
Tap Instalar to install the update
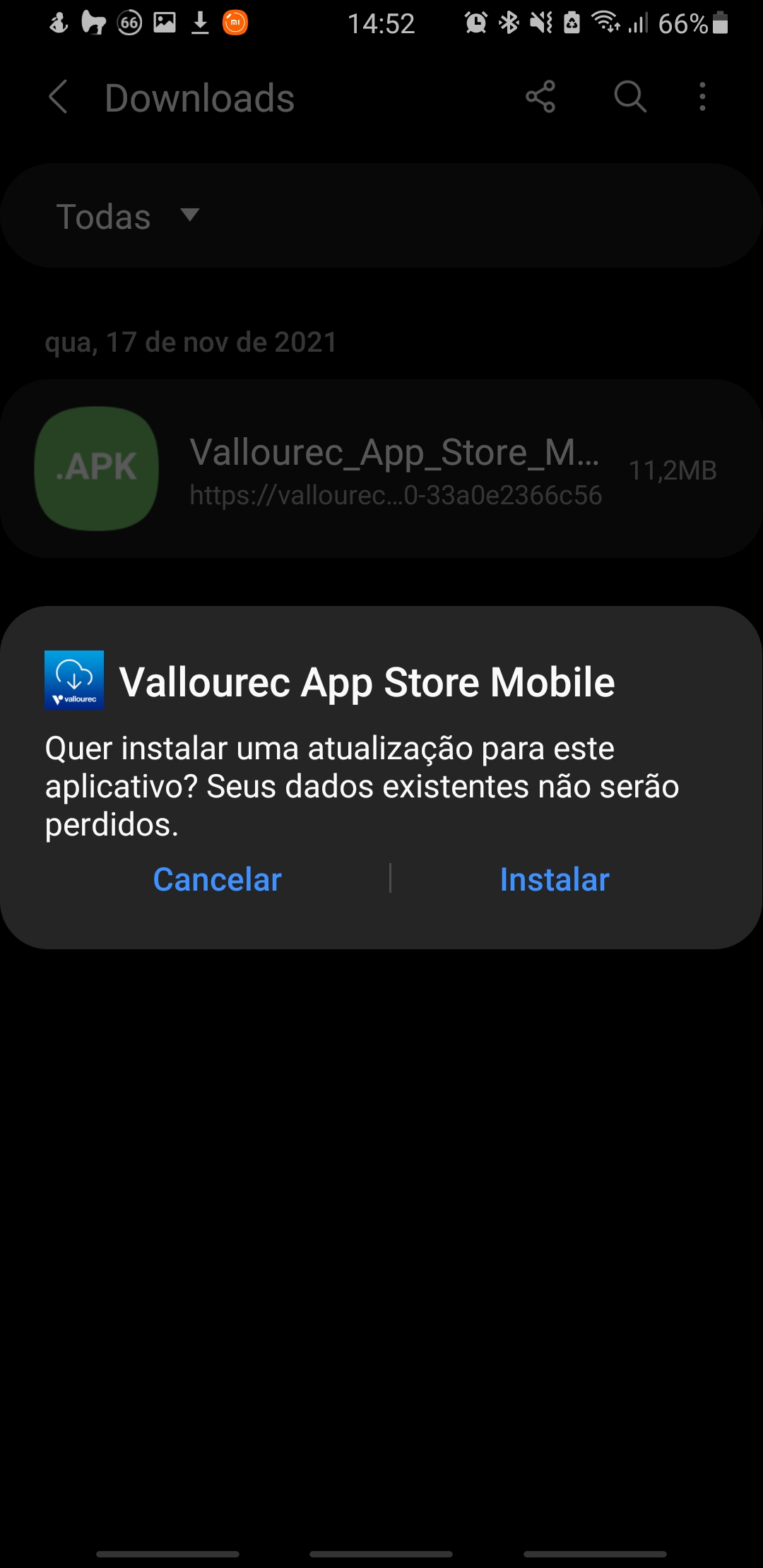pos(554,879)
